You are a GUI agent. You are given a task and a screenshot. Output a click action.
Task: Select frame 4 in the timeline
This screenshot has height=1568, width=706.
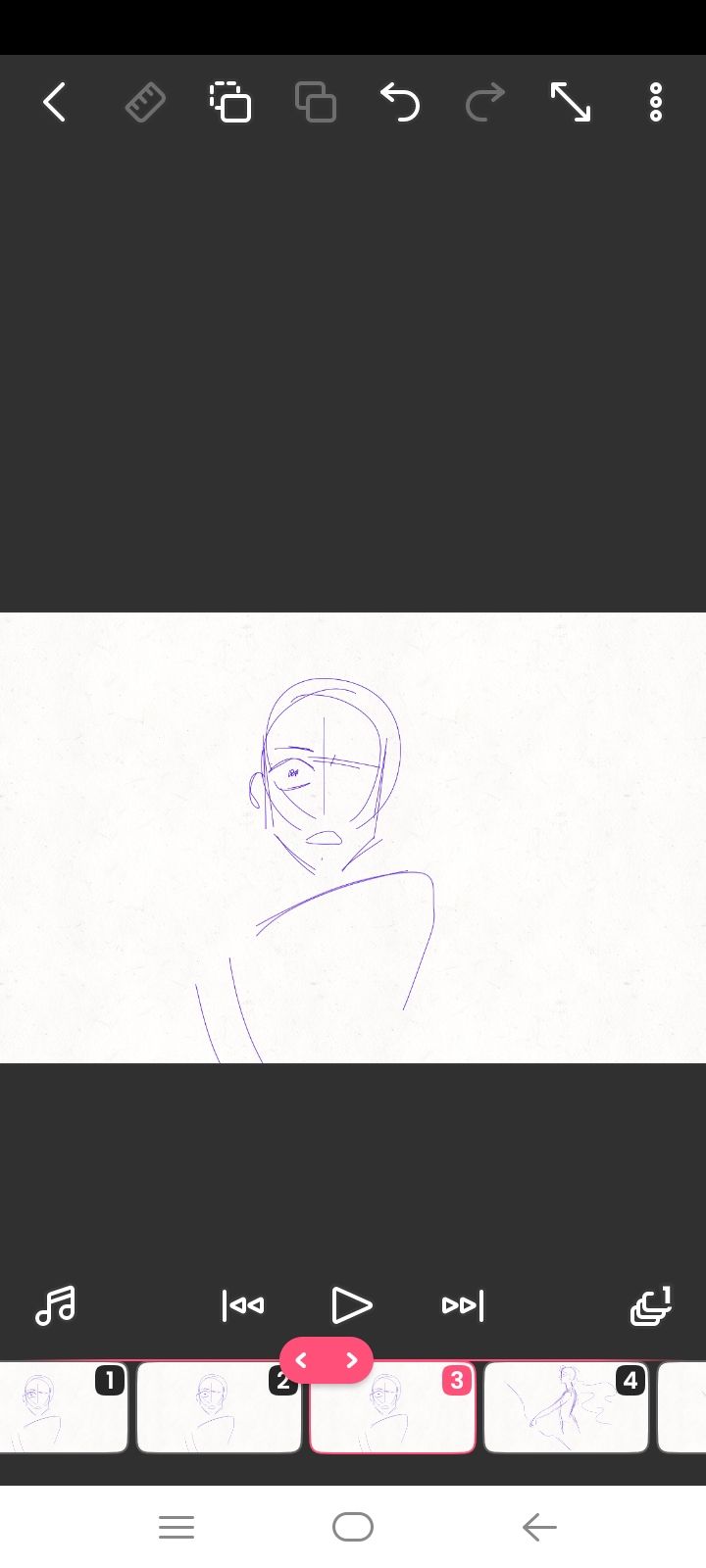click(x=566, y=1407)
